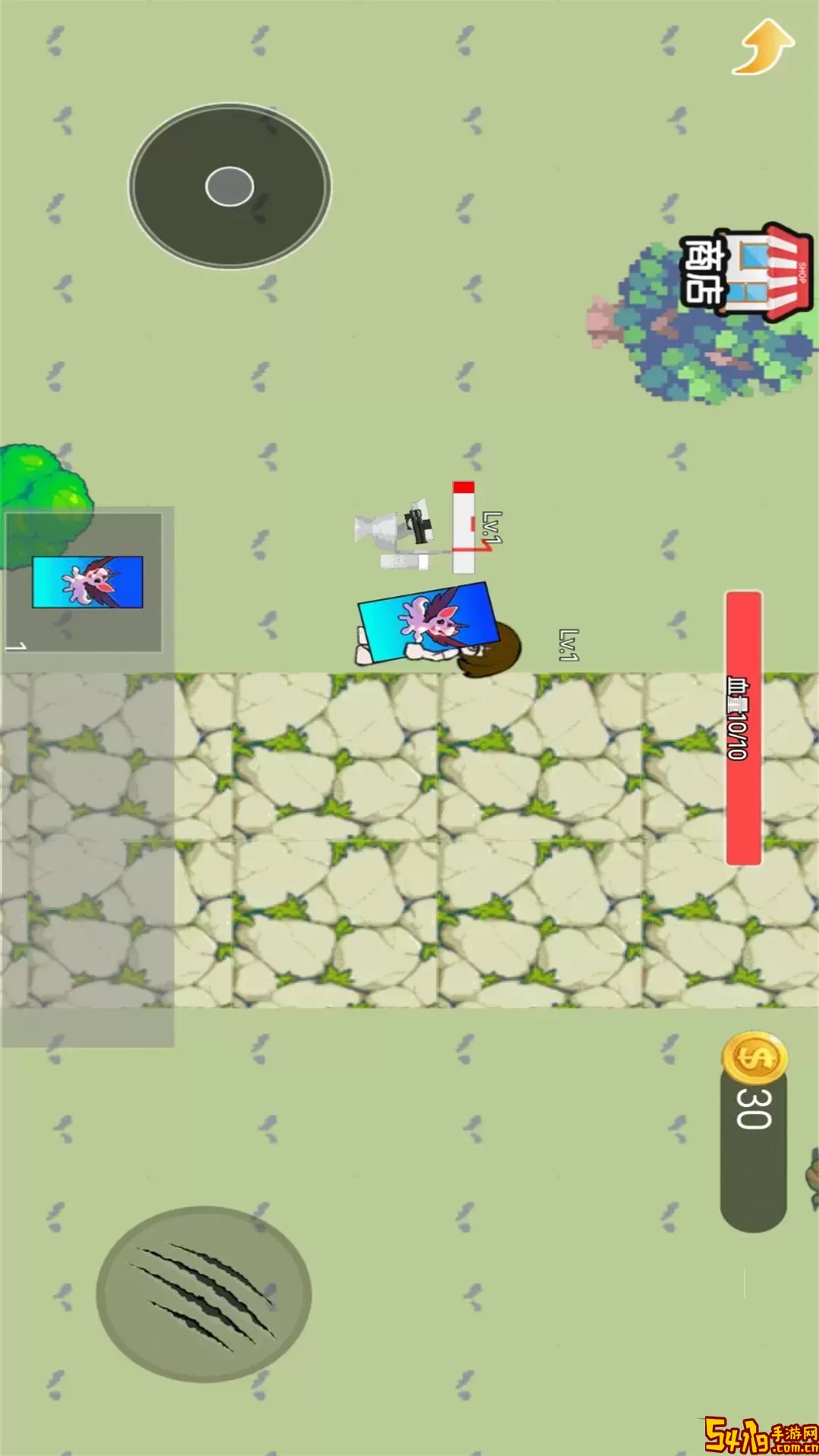Screen dimensions: 819x1456
Task: Tap the claw attack button
Action: pyautogui.click(x=203, y=1294)
